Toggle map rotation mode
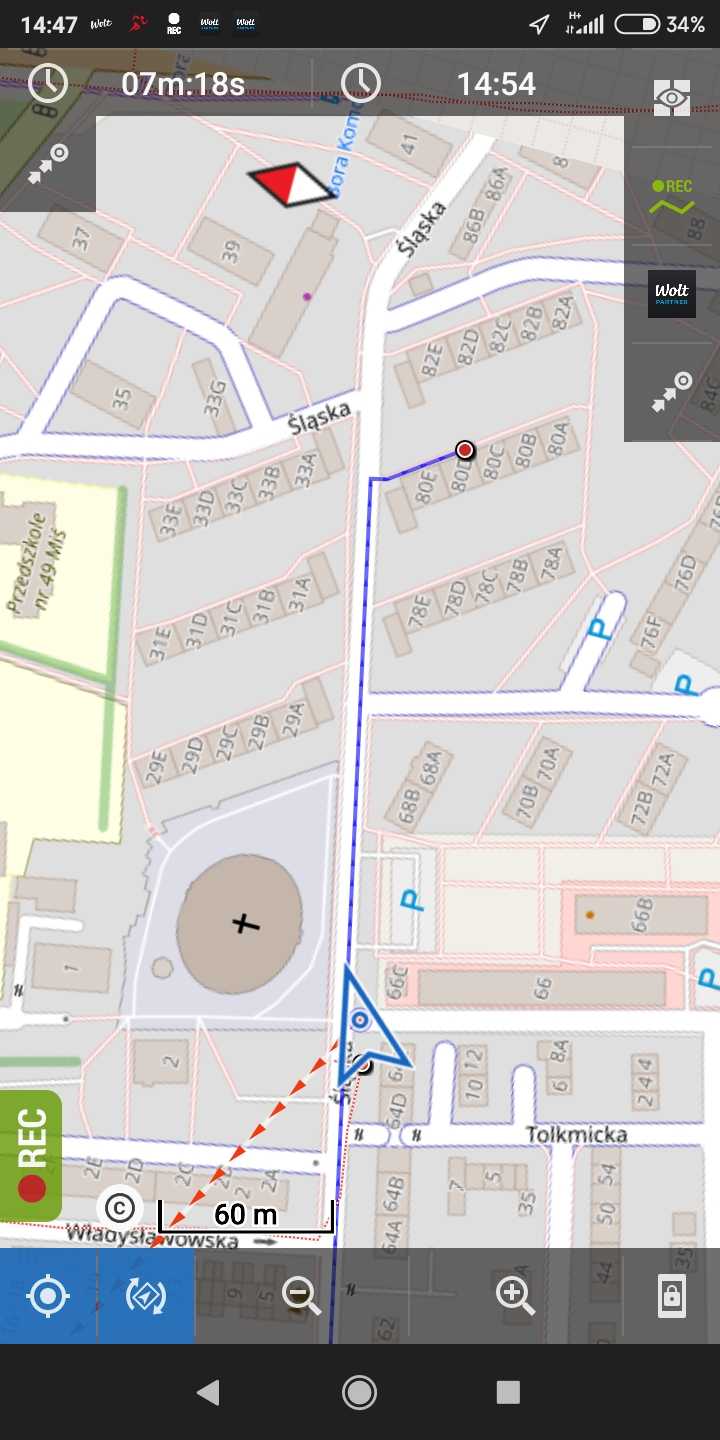Image resolution: width=720 pixels, height=1440 pixels. tap(146, 1296)
